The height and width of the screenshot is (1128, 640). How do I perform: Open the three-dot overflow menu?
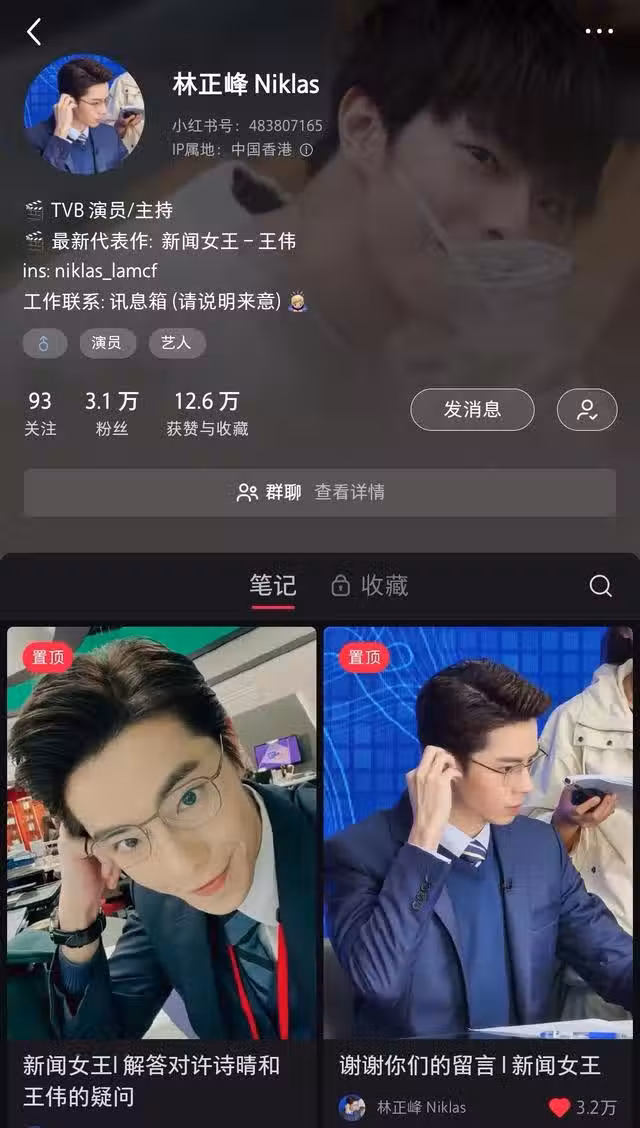coord(599,32)
